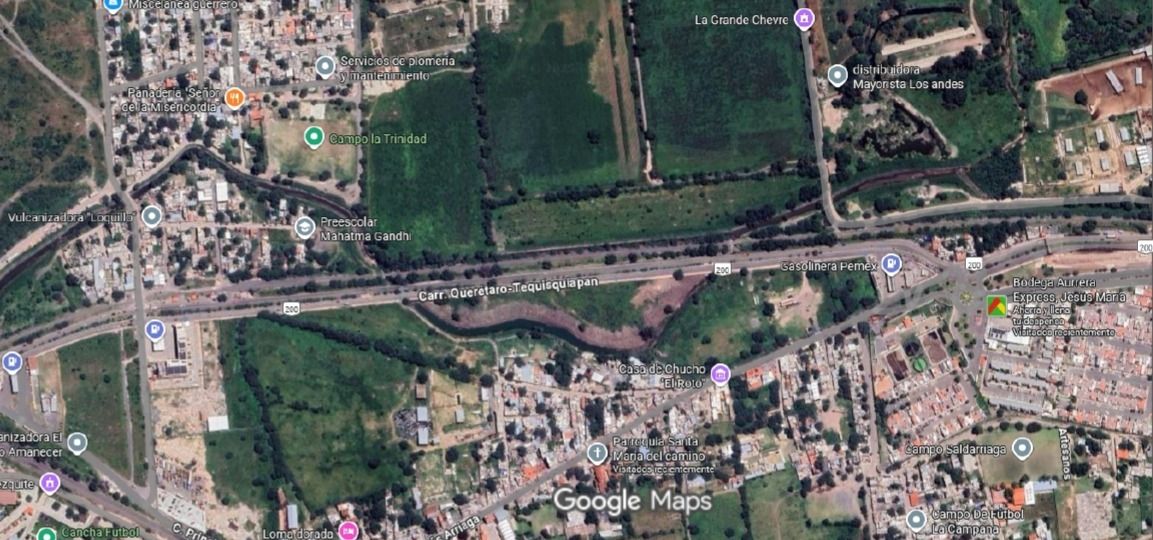Screen dimensions: 1153x540
Task: Select Servicios de plomeria y mantenimiento marker
Action: [324, 66]
